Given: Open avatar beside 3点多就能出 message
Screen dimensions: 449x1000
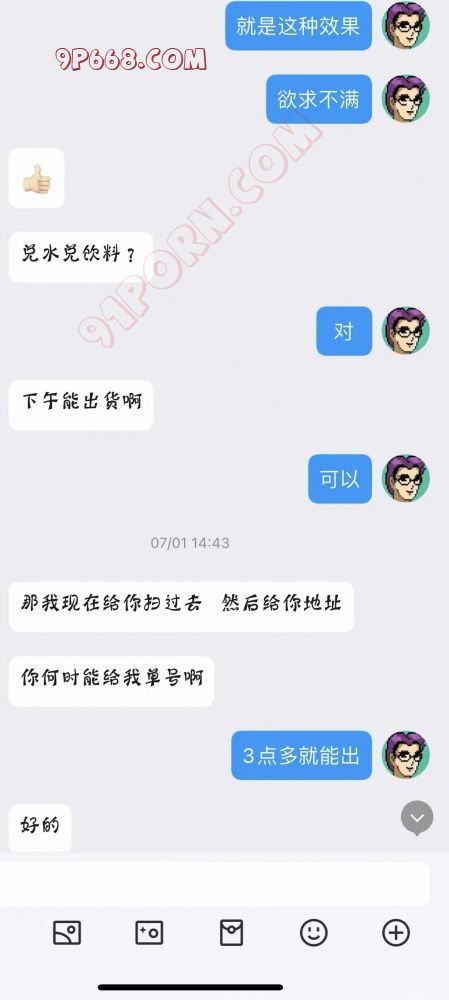Looking at the screenshot, I should point(406,755).
